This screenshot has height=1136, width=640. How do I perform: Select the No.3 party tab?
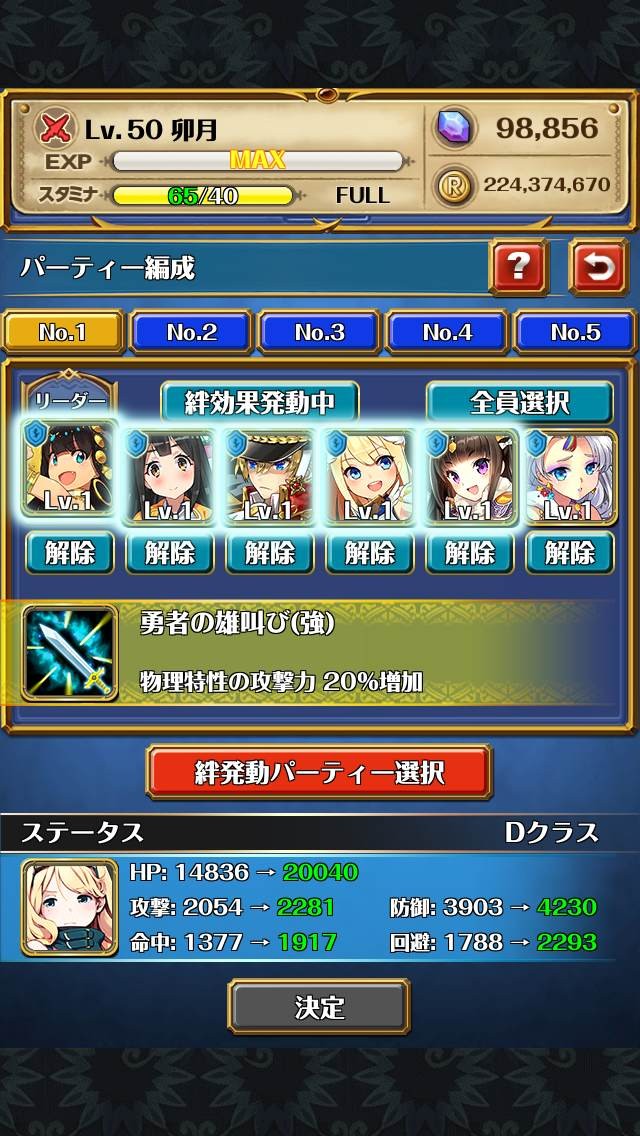point(319,333)
